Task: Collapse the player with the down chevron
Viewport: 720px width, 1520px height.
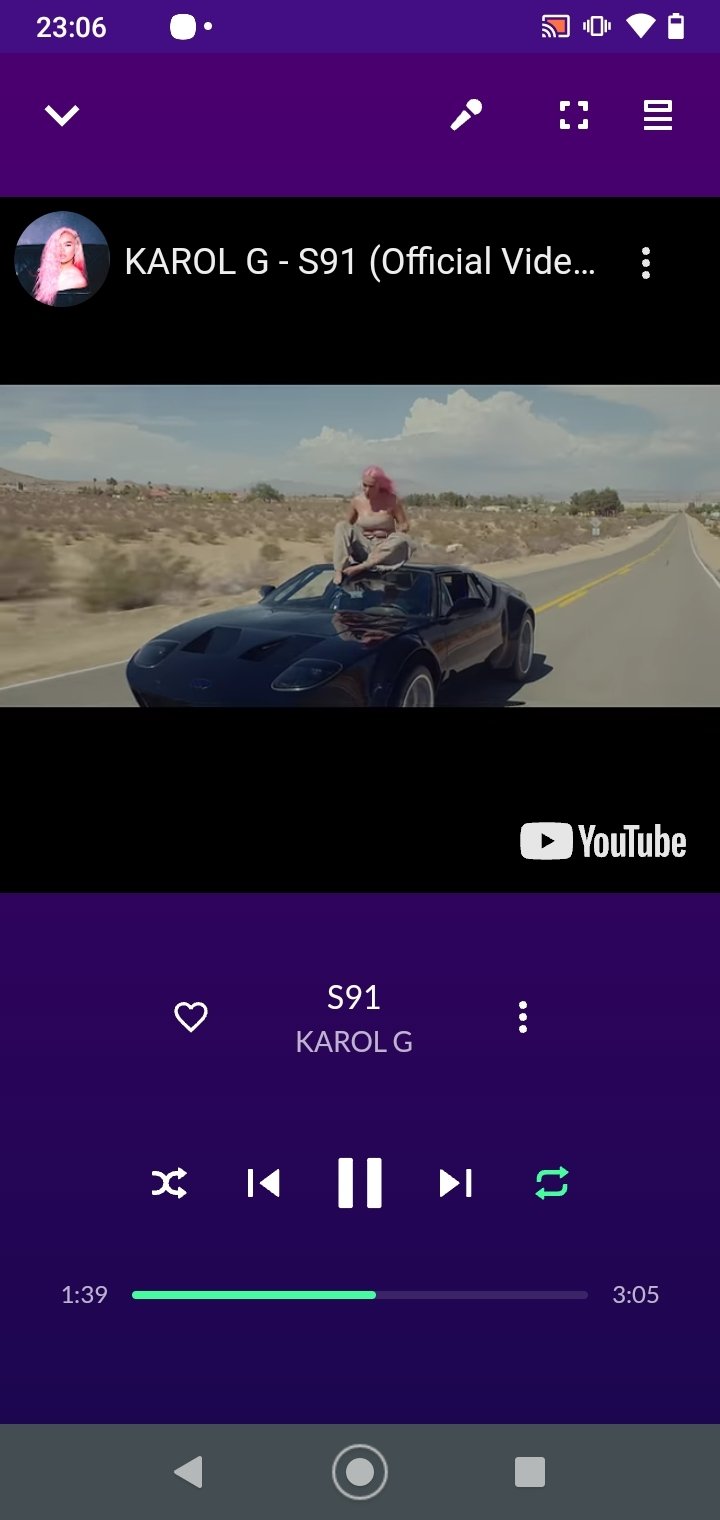Action: pos(61,116)
